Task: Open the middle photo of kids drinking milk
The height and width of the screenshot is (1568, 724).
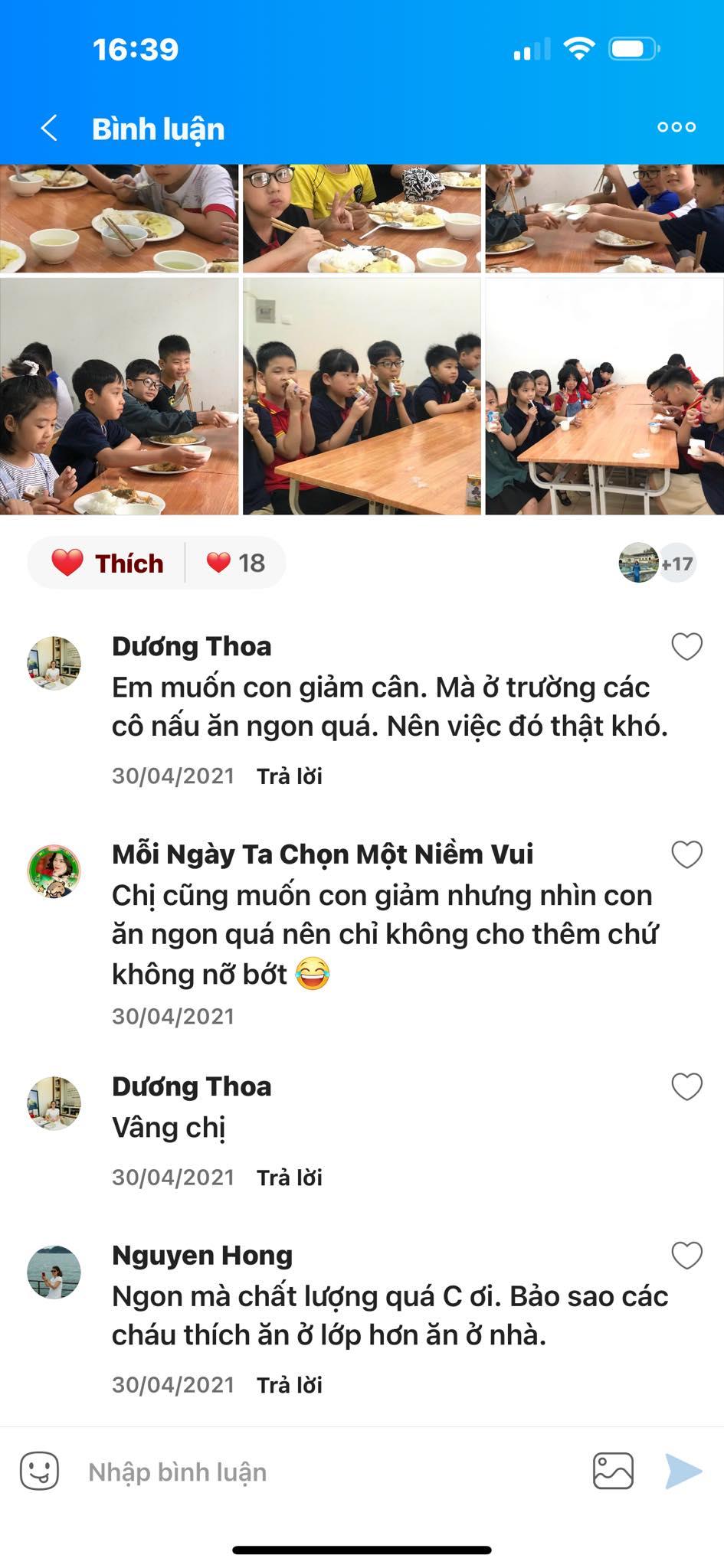Action: [x=362, y=397]
